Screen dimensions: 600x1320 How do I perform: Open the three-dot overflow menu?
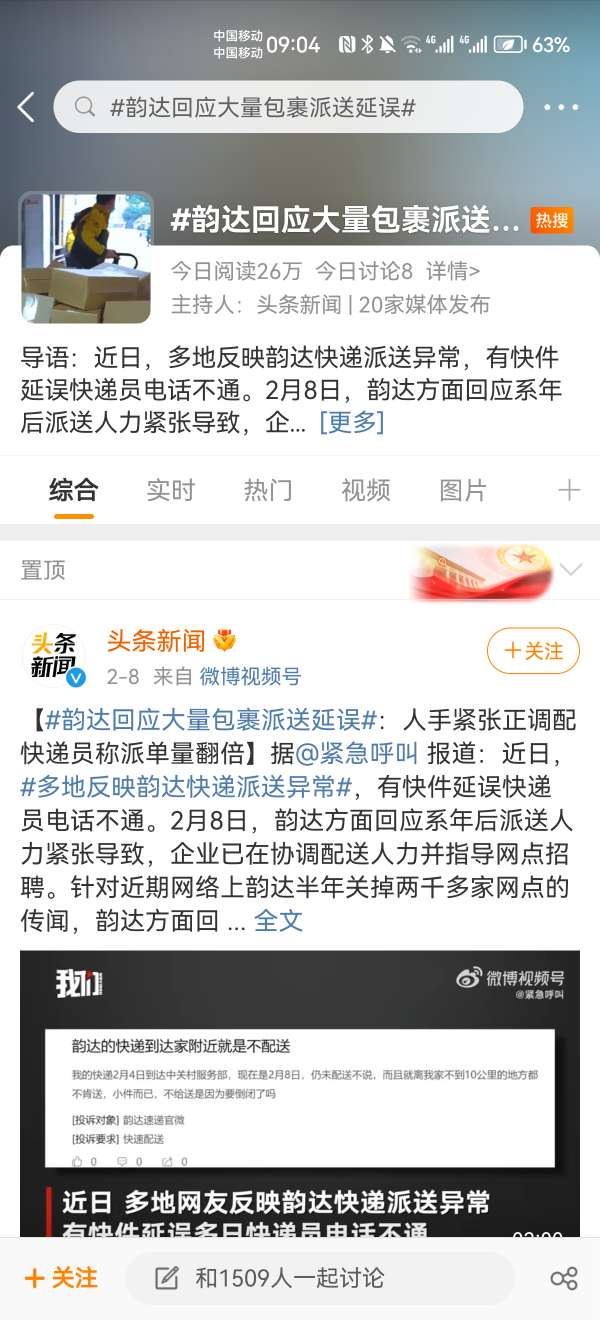pyautogui.click(x=561, y=107)
